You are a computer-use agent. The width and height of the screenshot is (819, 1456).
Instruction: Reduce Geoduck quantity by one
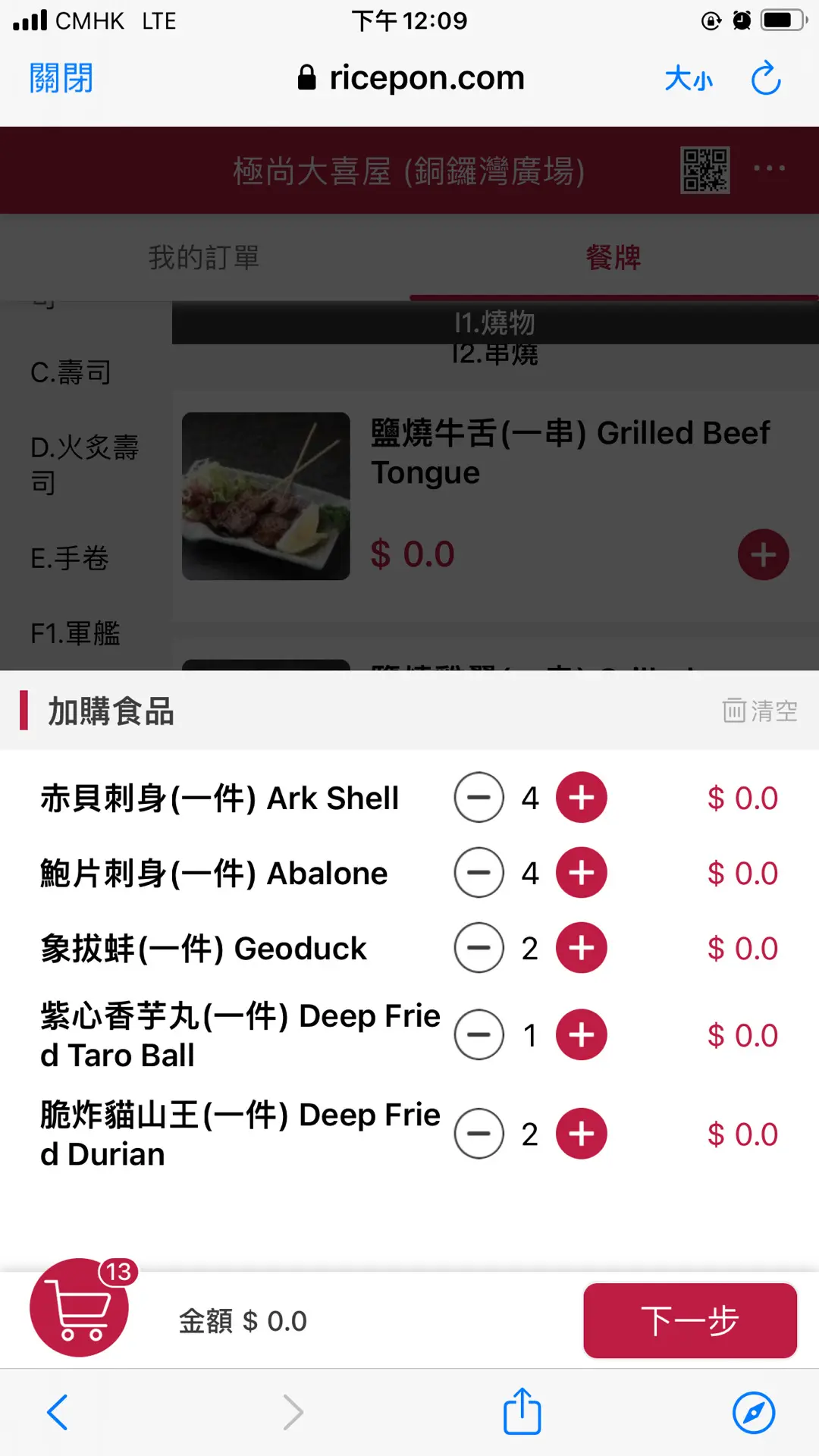tap(479, 948)
